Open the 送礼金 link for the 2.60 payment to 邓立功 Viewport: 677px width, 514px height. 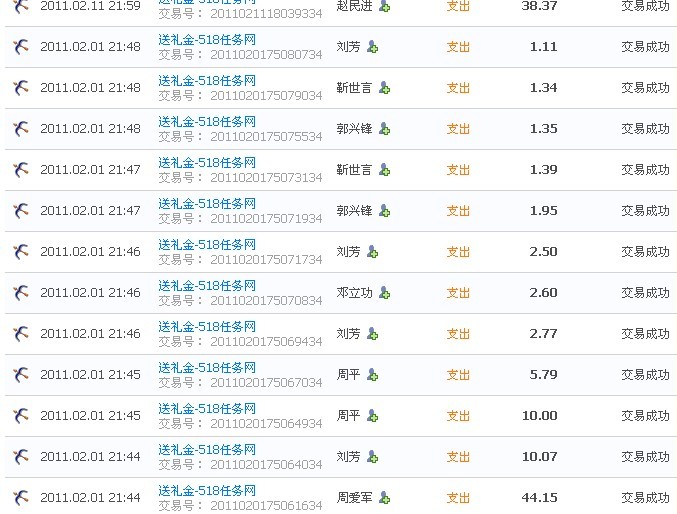pyautogui.click(x=207, y=285)
